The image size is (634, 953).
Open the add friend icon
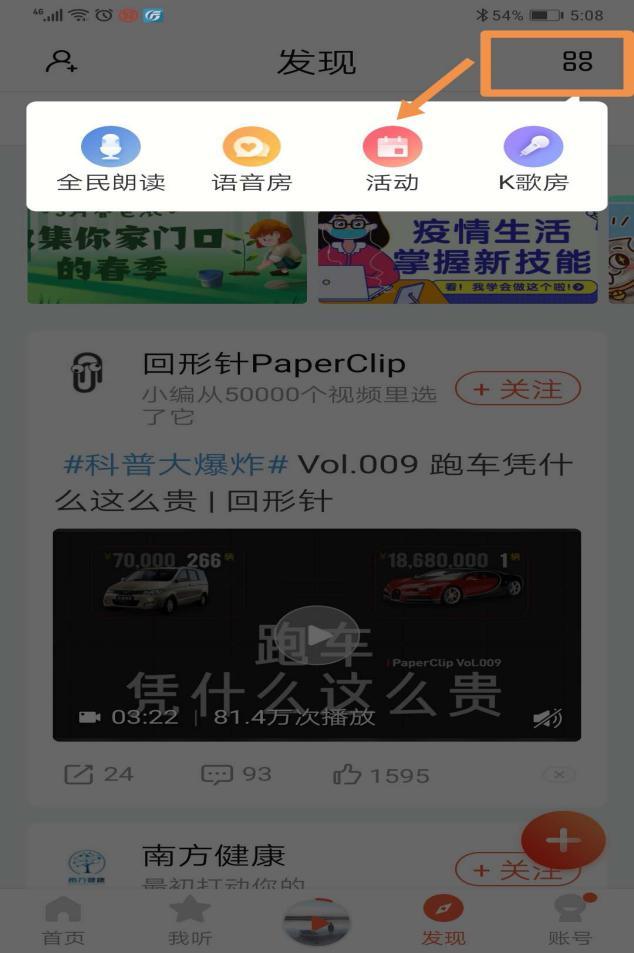[x=61, y=62]
